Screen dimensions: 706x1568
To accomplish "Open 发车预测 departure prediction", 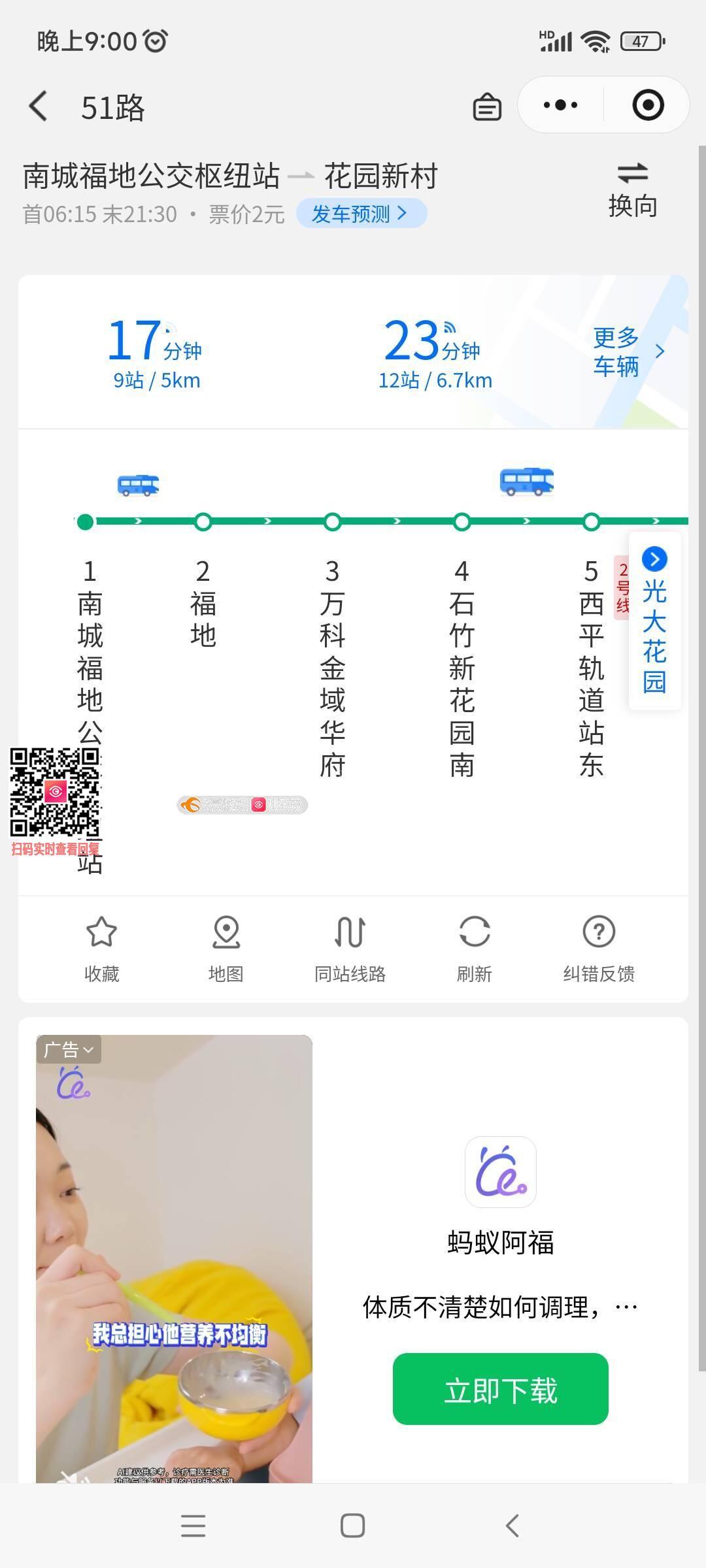I will coord(361,214).
